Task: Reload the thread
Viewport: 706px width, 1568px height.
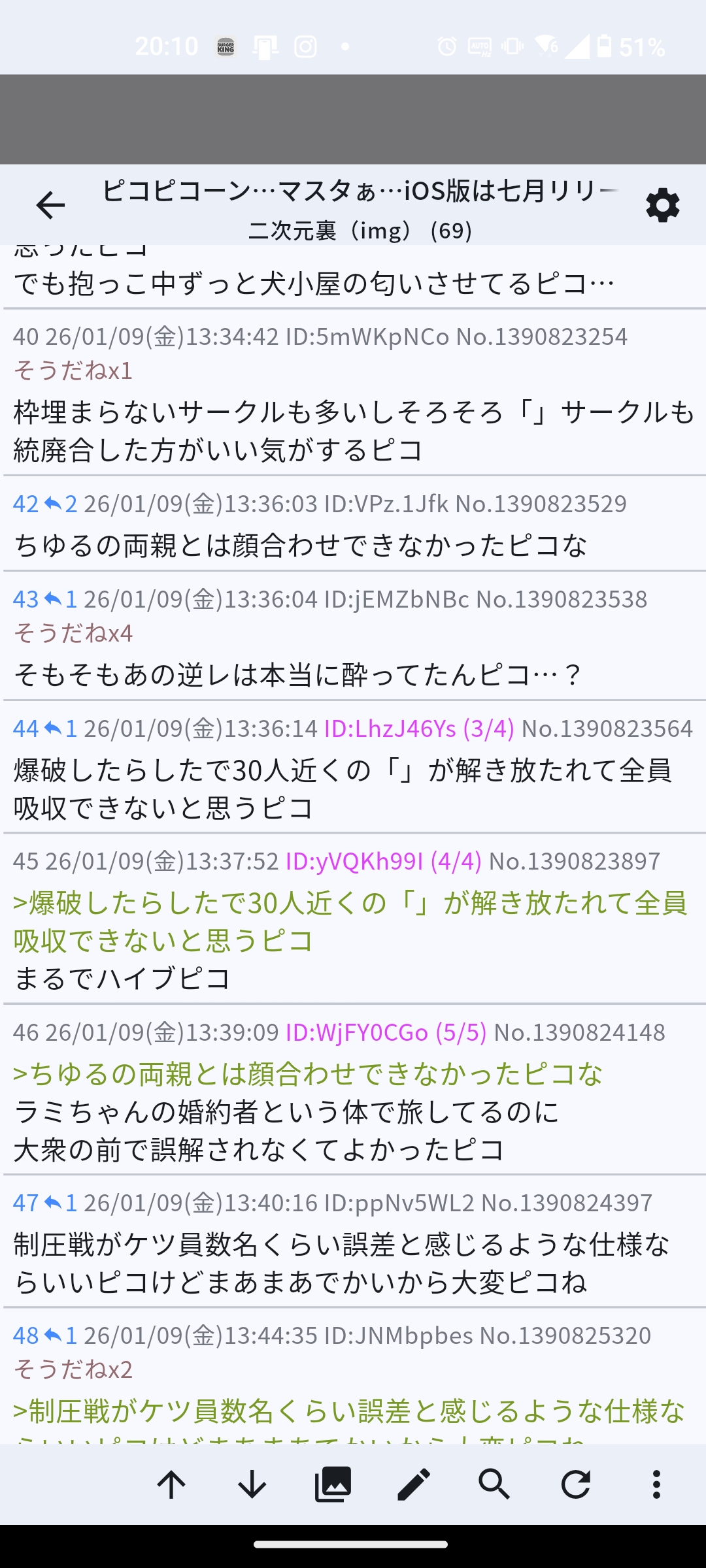Action: (x=575, y=1485)
